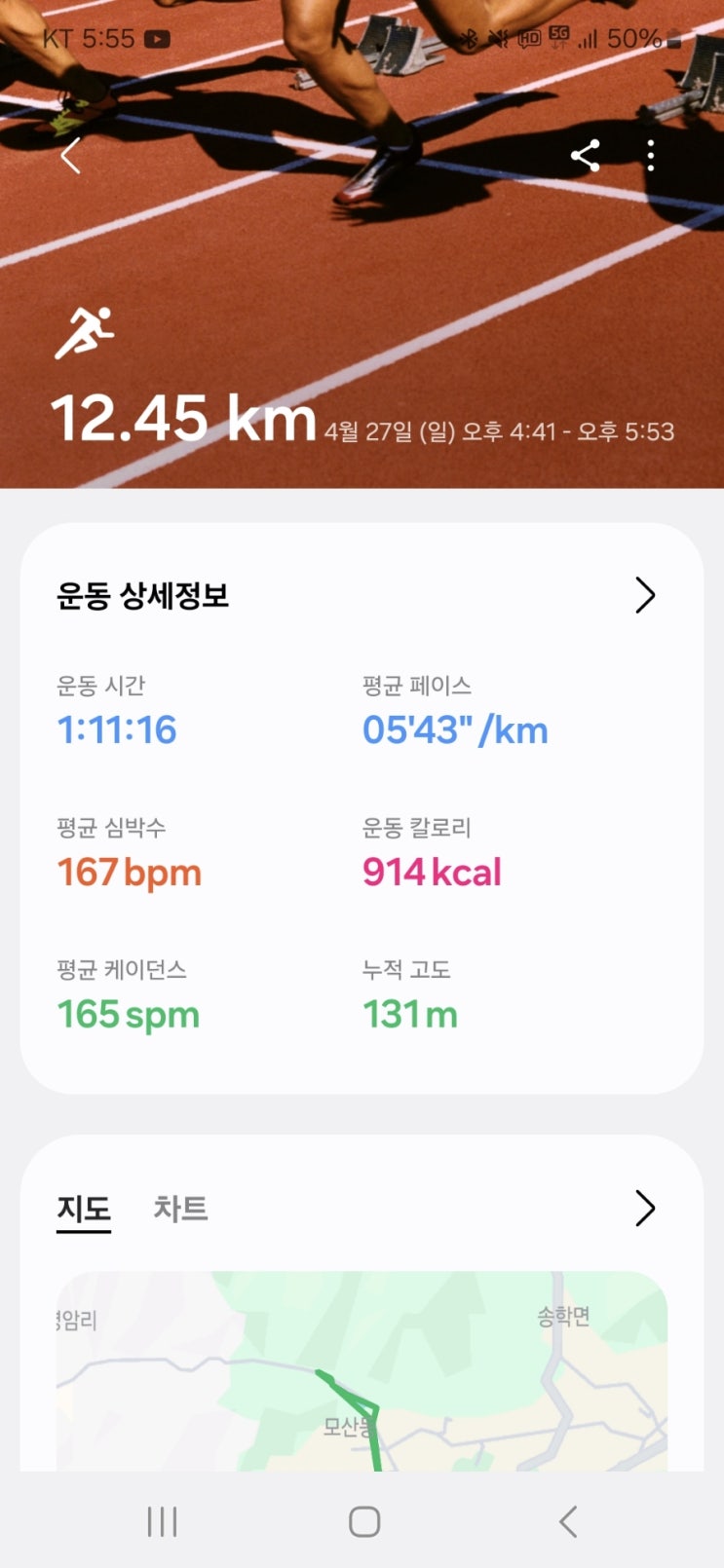Image resolution: width=724 pixels, height=1568 pixels.
Task: Go back using the top-left arrow
Action: 70,156
